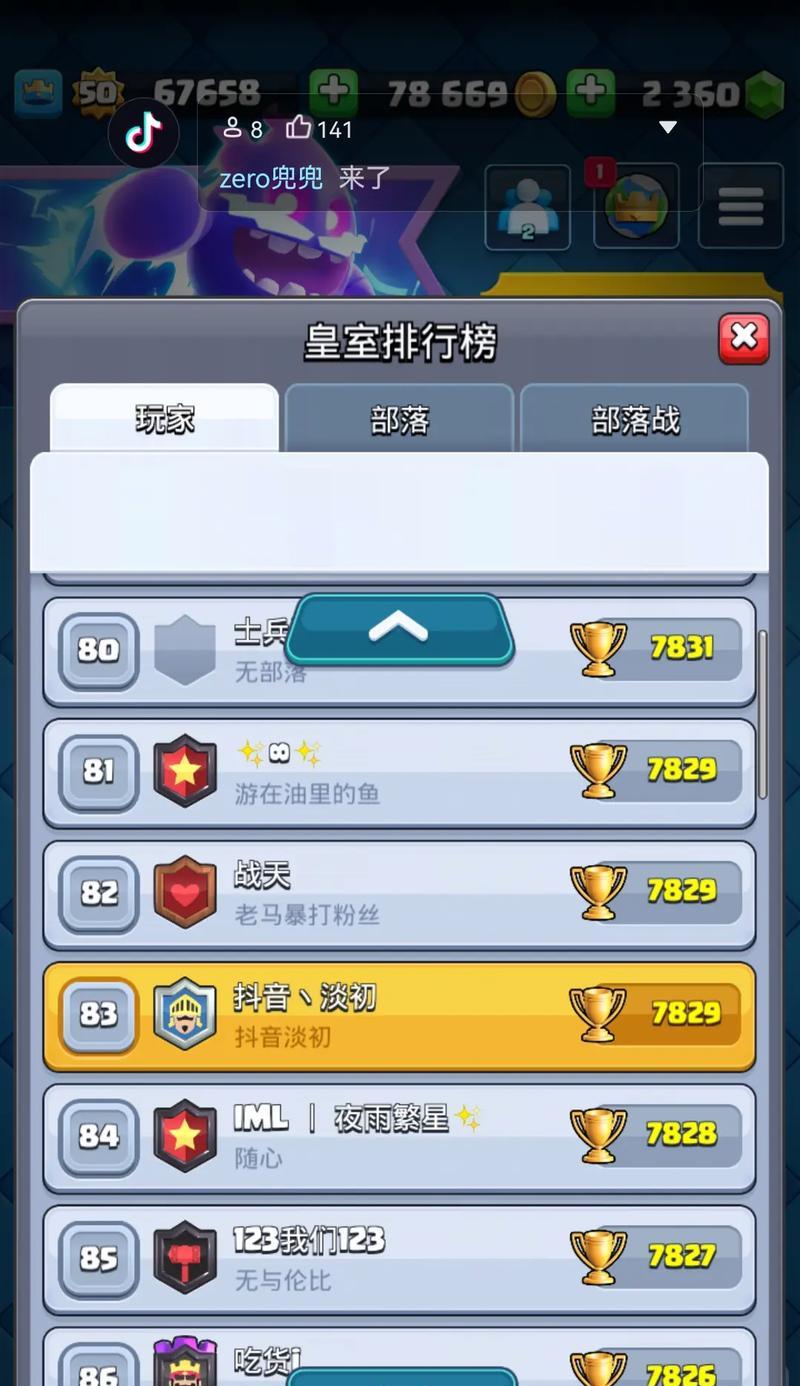Tap the upward arrow jump button
800x1386 pixels.
(x=399, y=629)
